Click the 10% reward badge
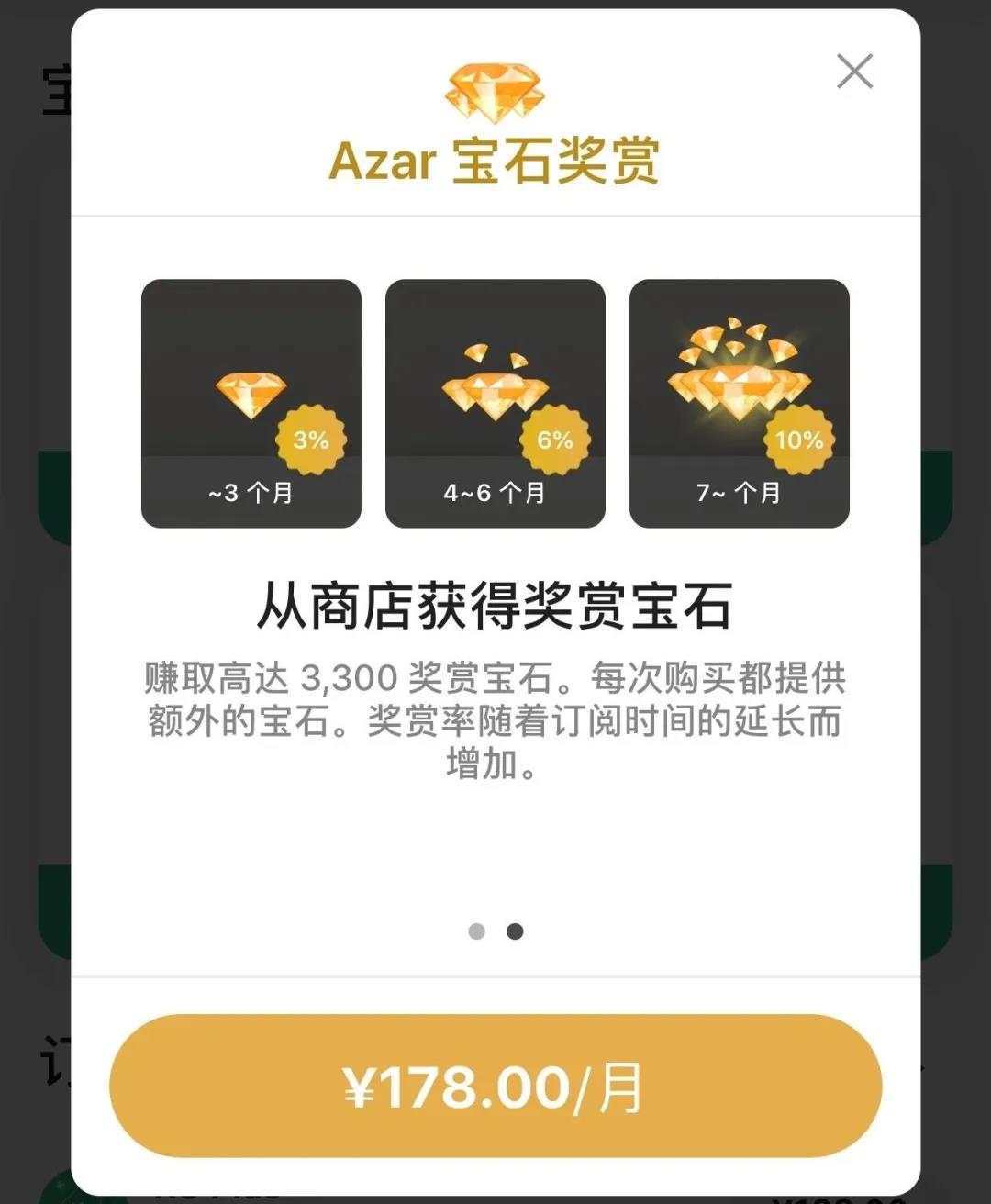 click(798, 440)
